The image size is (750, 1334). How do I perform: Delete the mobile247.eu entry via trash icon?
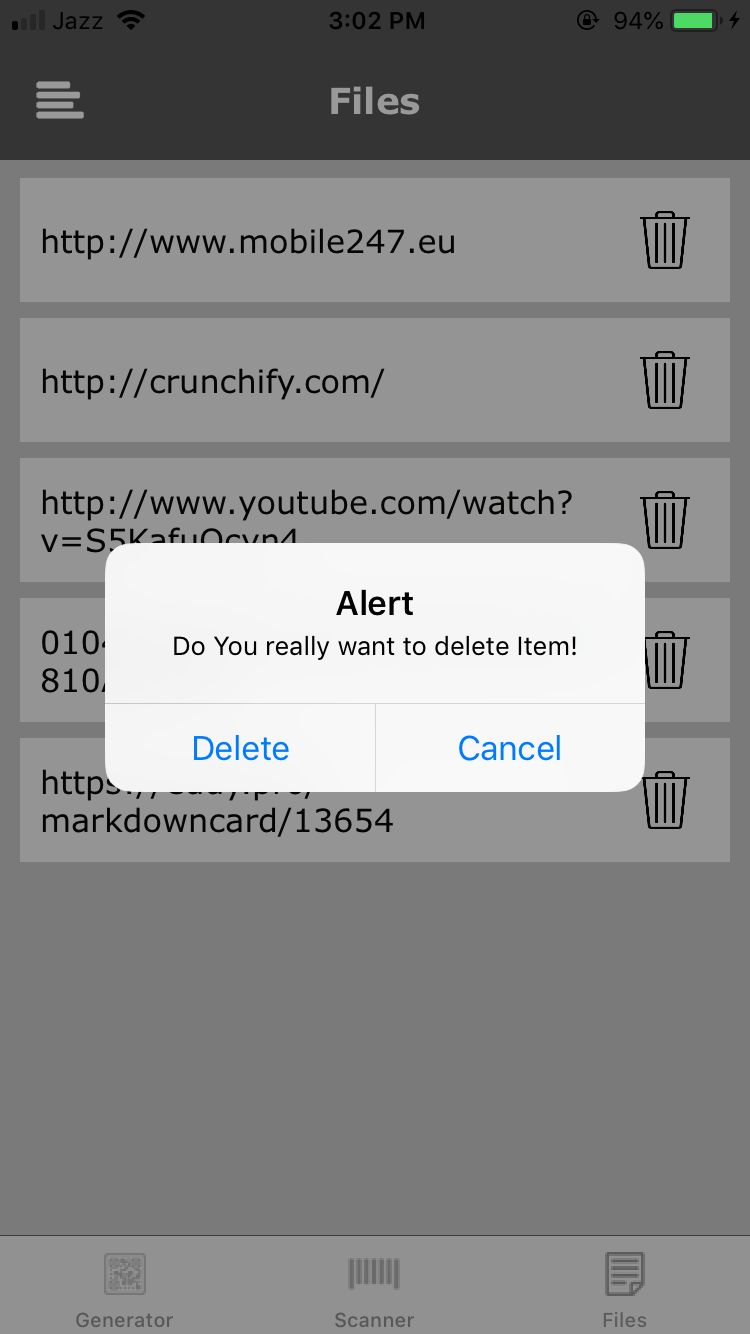click(665, 240)
